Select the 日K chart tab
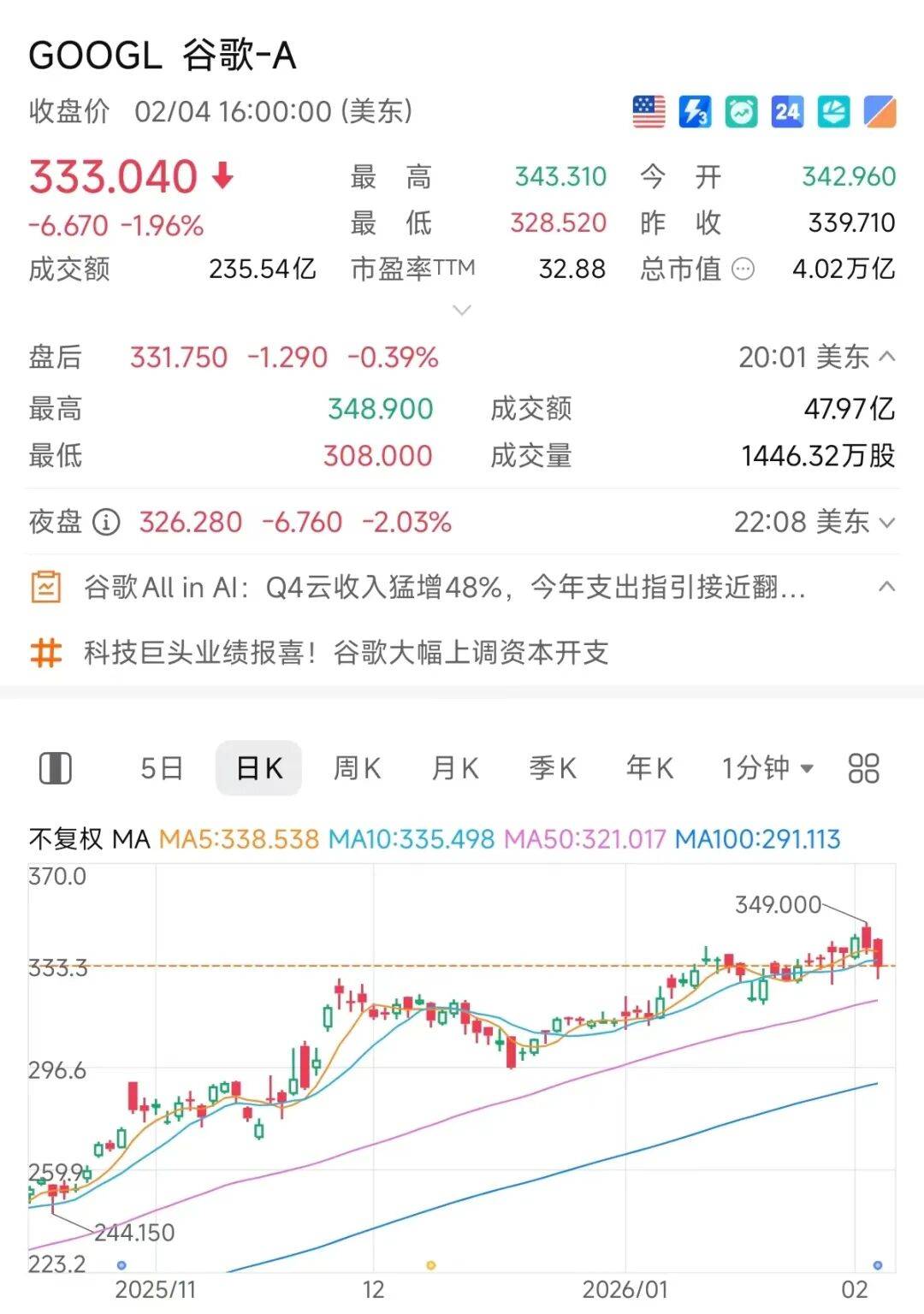 (x=258, y=768)
